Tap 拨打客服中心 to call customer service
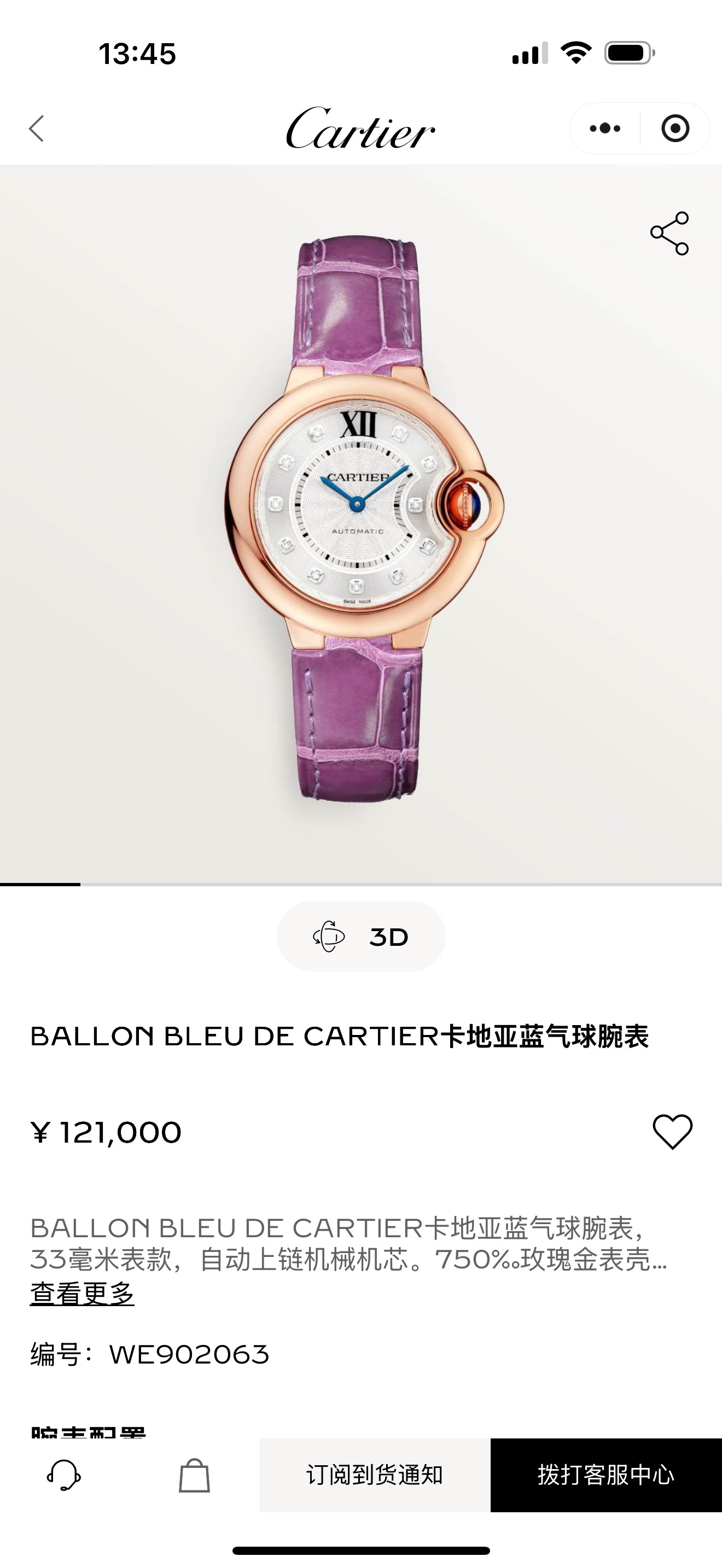 click(x=605, y=1475)
